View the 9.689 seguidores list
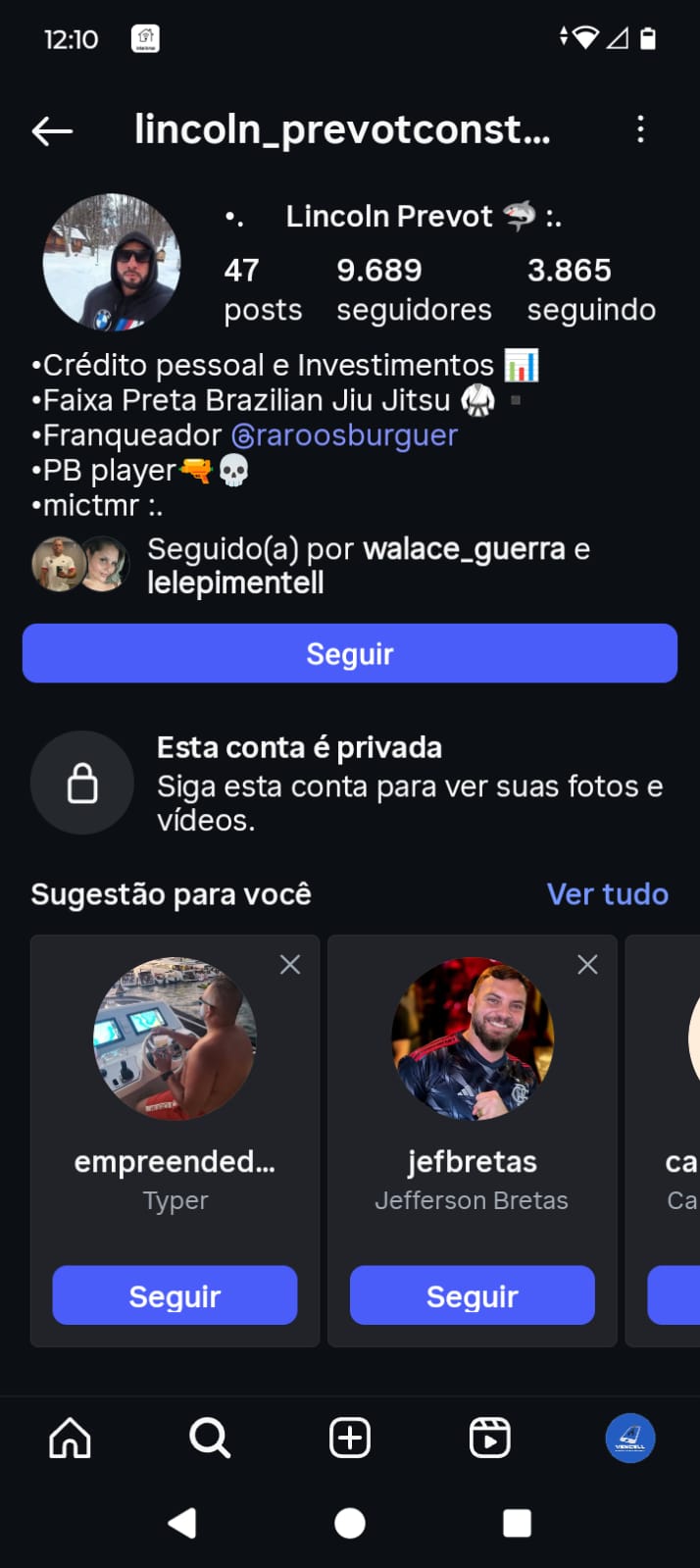 click(x=414, y=289)
